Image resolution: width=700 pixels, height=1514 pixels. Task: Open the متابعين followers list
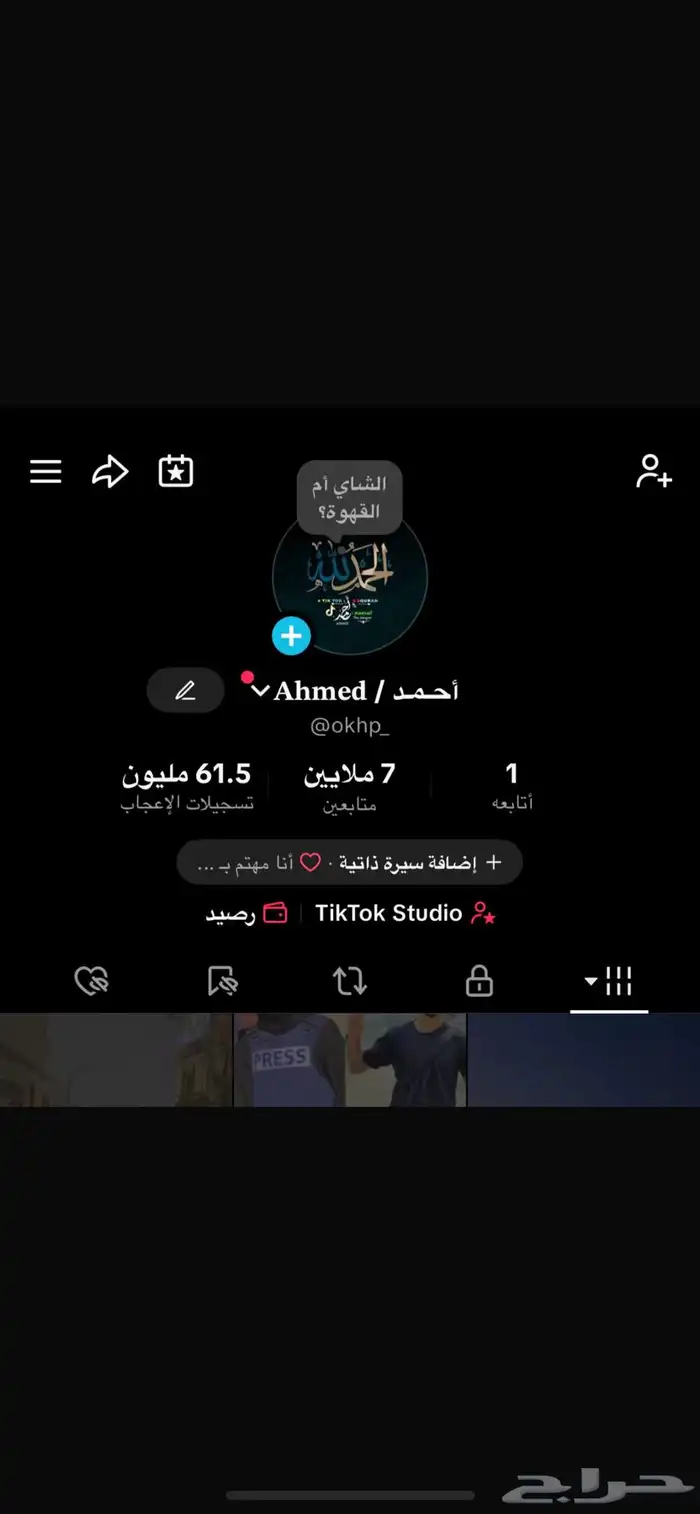(350, 786)
